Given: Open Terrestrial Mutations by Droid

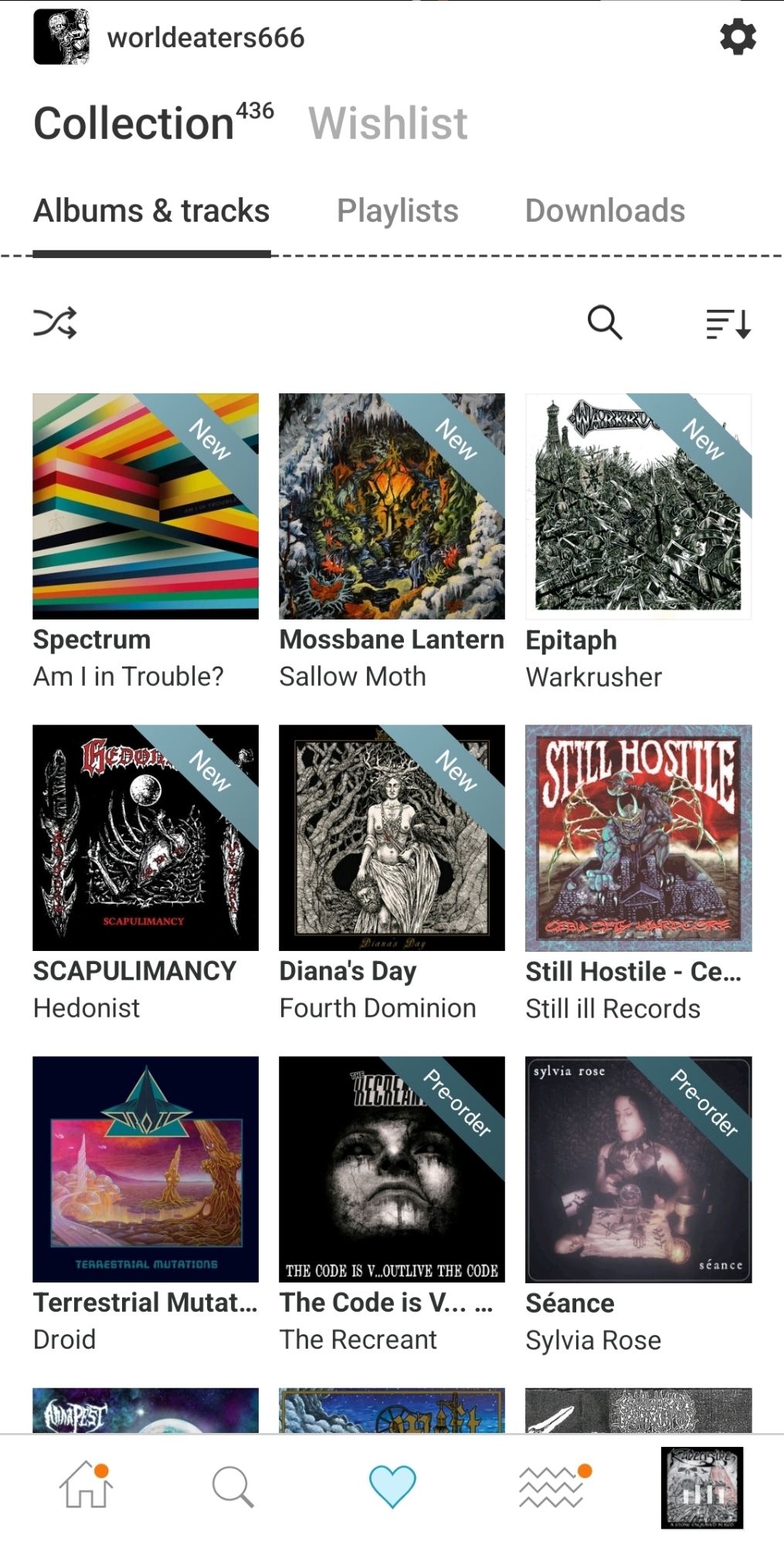Looking at the screenshot, I should pyautogui.click(x=145, y=1170).
